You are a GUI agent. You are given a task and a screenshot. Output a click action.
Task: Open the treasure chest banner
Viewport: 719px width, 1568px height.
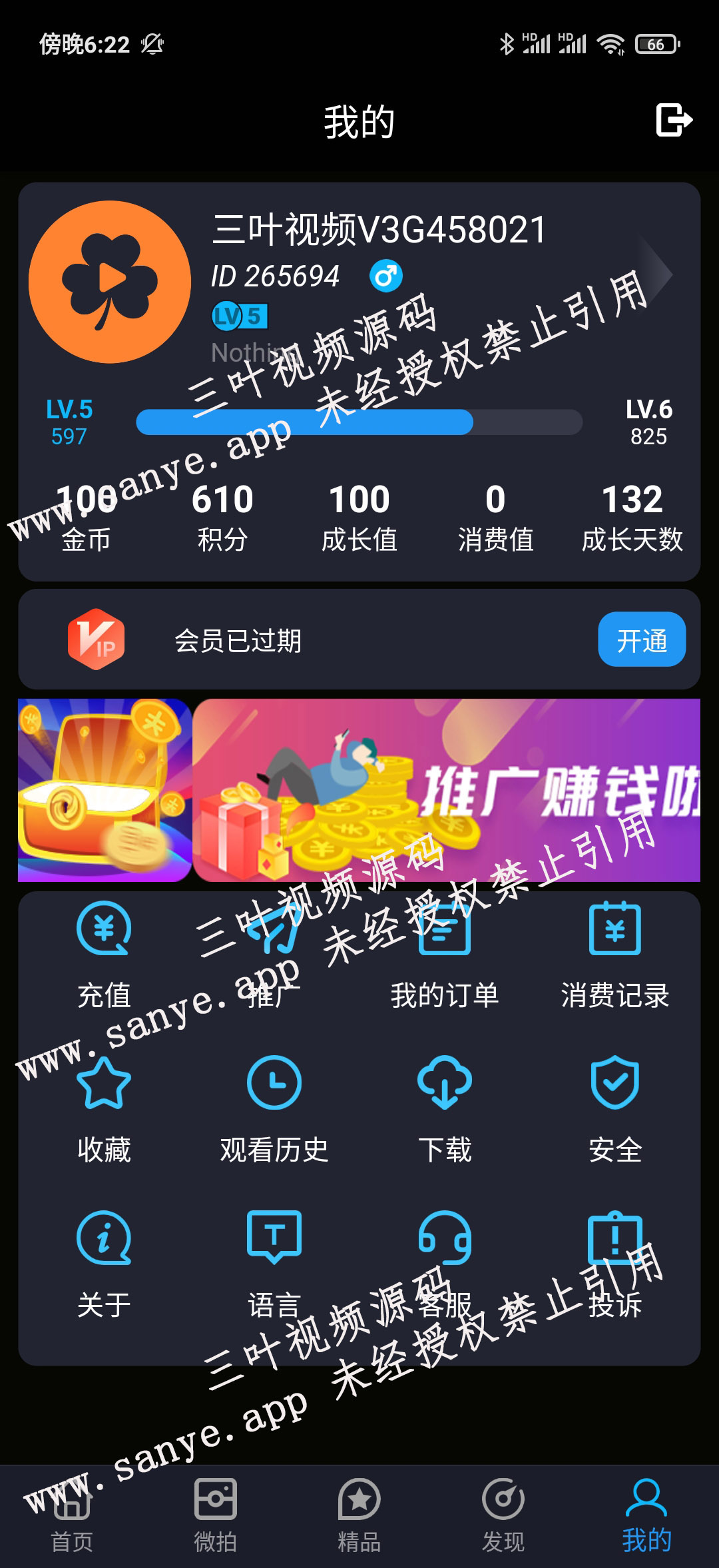pos(105,790)
